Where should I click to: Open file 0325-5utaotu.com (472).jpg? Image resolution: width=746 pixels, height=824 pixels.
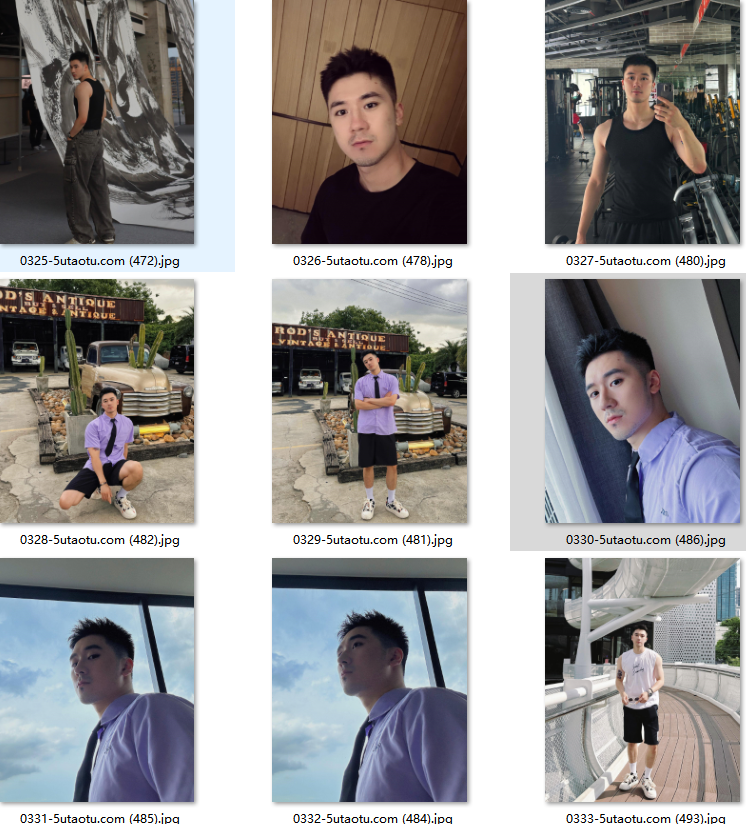click(97, 122)
